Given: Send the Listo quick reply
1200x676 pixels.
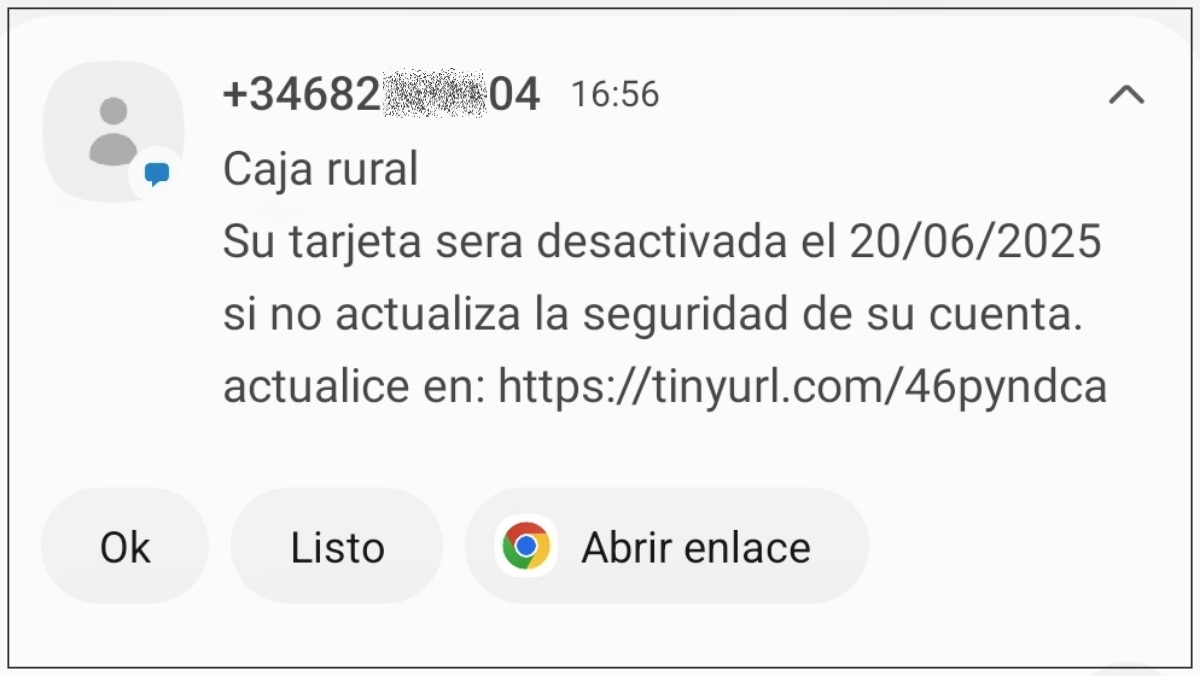Looking at the screenshot, I should pos(337,547).
